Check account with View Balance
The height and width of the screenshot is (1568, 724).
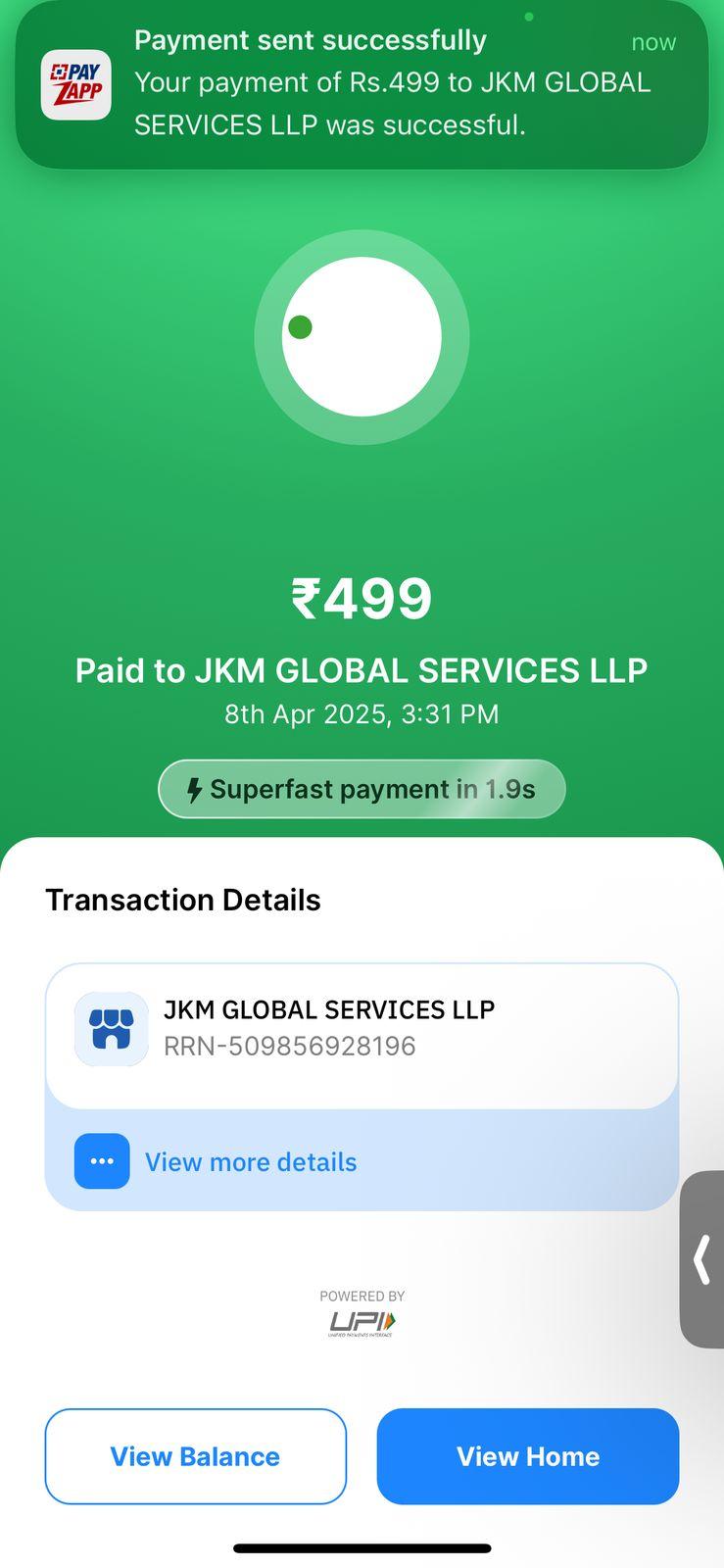tap(196, 1456)
